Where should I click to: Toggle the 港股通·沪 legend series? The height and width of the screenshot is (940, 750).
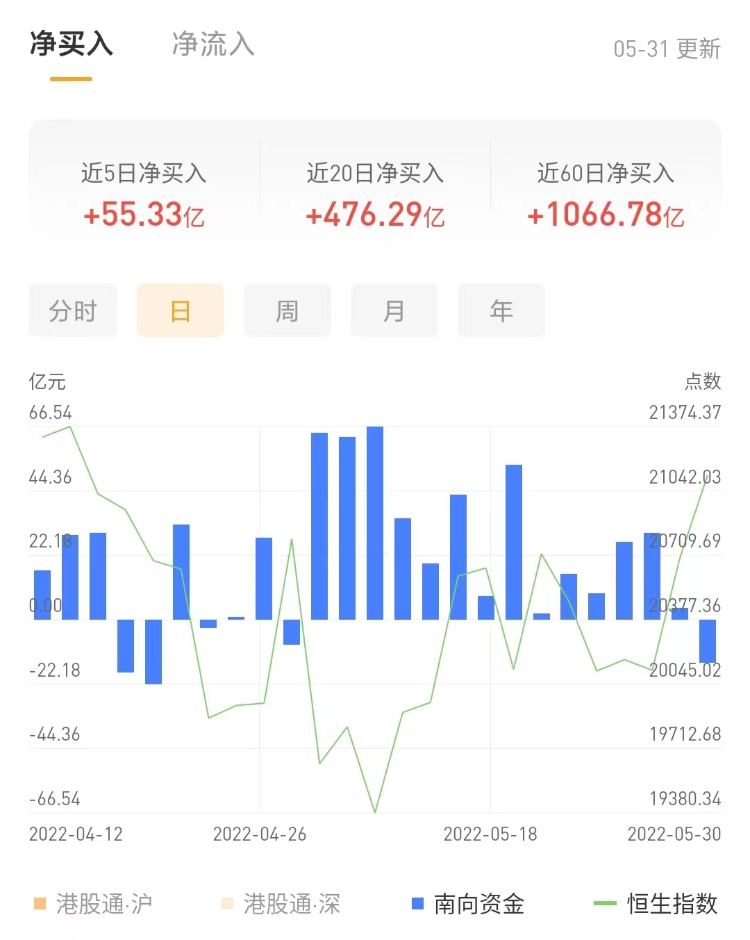coord(93,905)
